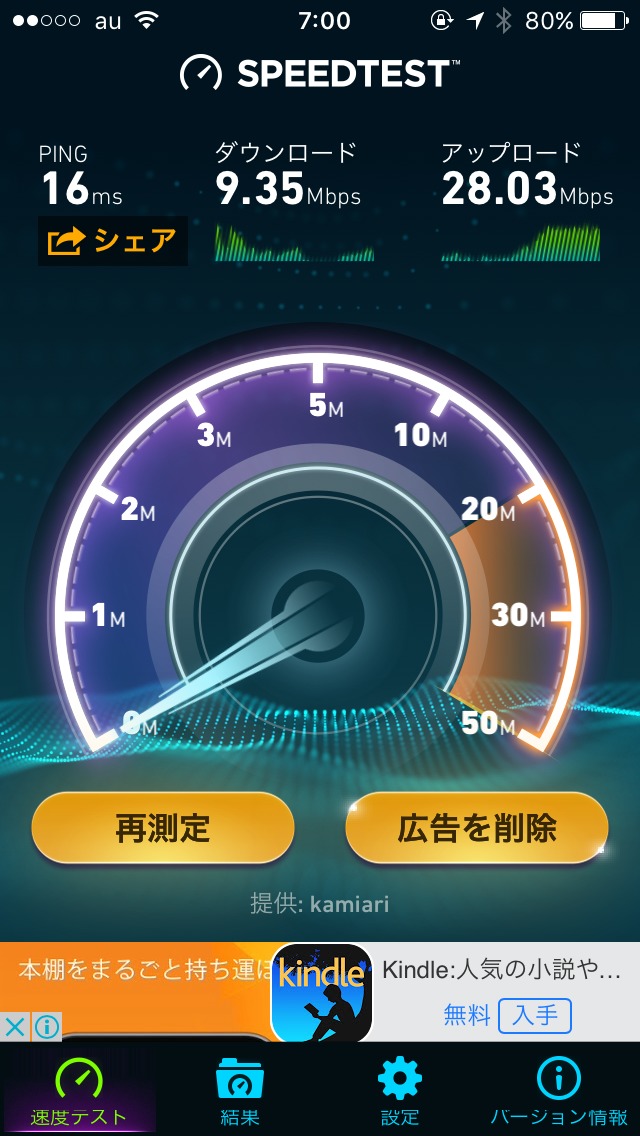Screen dimensions: 640x1136
Task: Share the speed test result via シェア
Action: [112, 241]
